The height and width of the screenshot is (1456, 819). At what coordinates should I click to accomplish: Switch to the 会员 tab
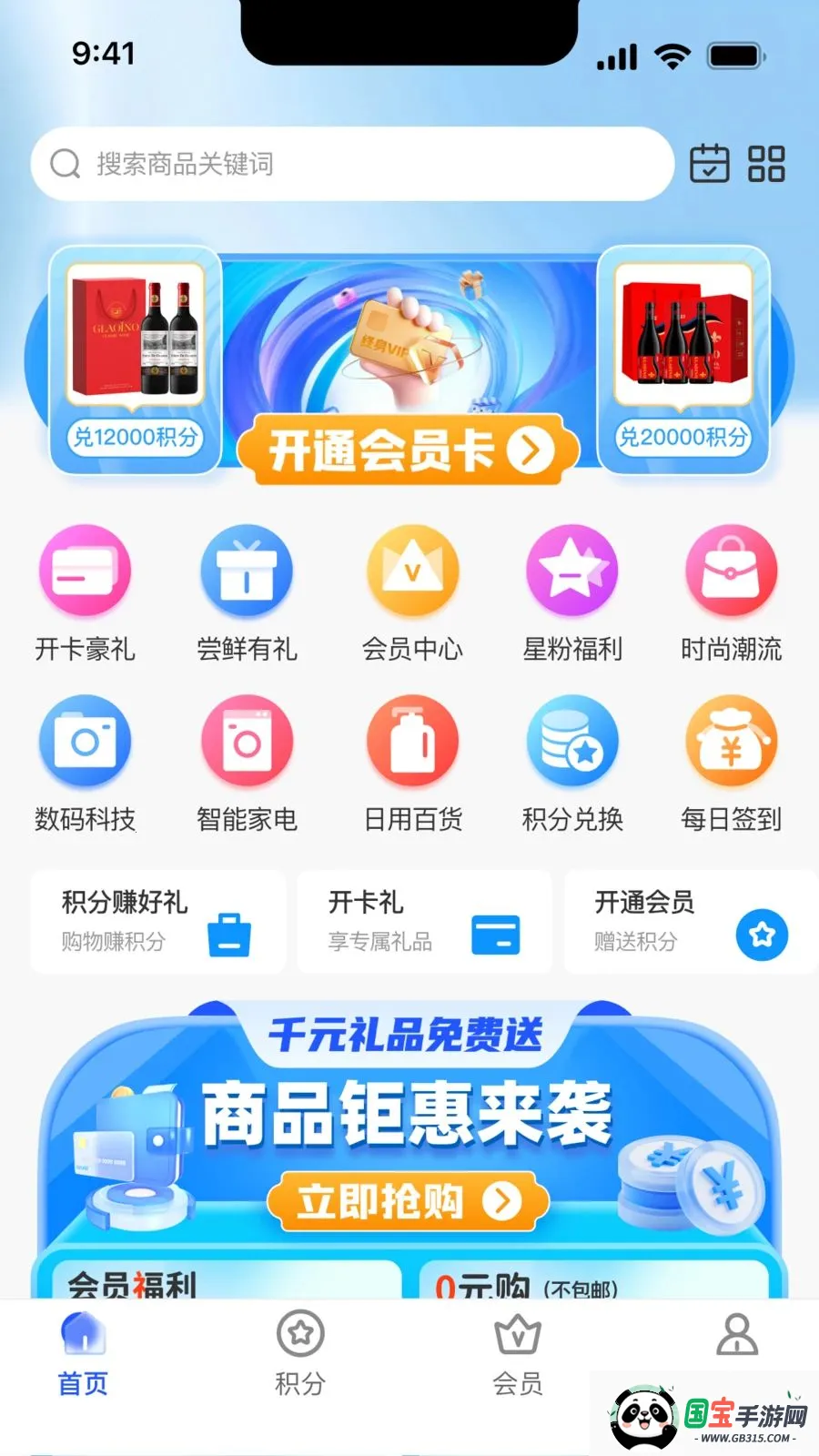[x=518, y=1353]
